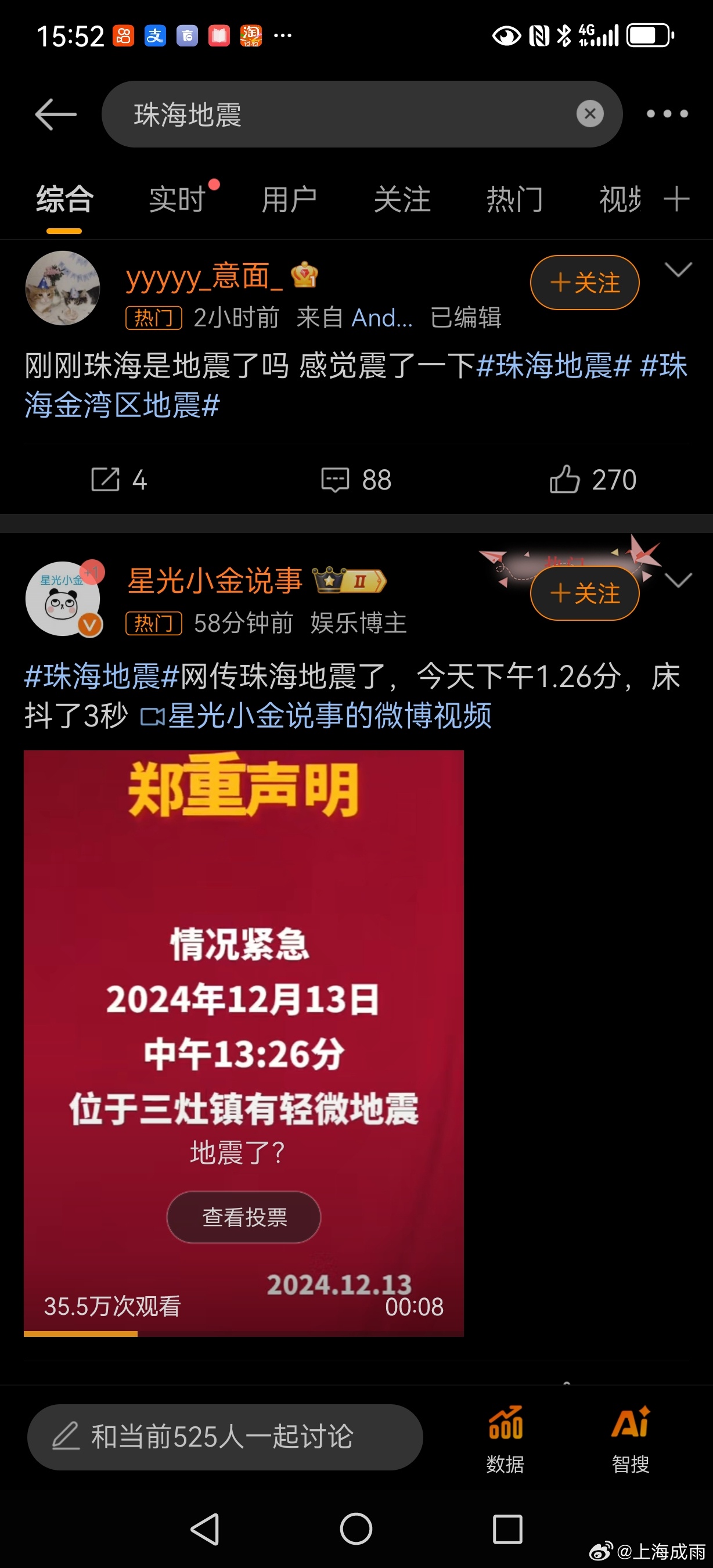Expand the chevron on yyyyy_意面_'s post

click(678, 269)
